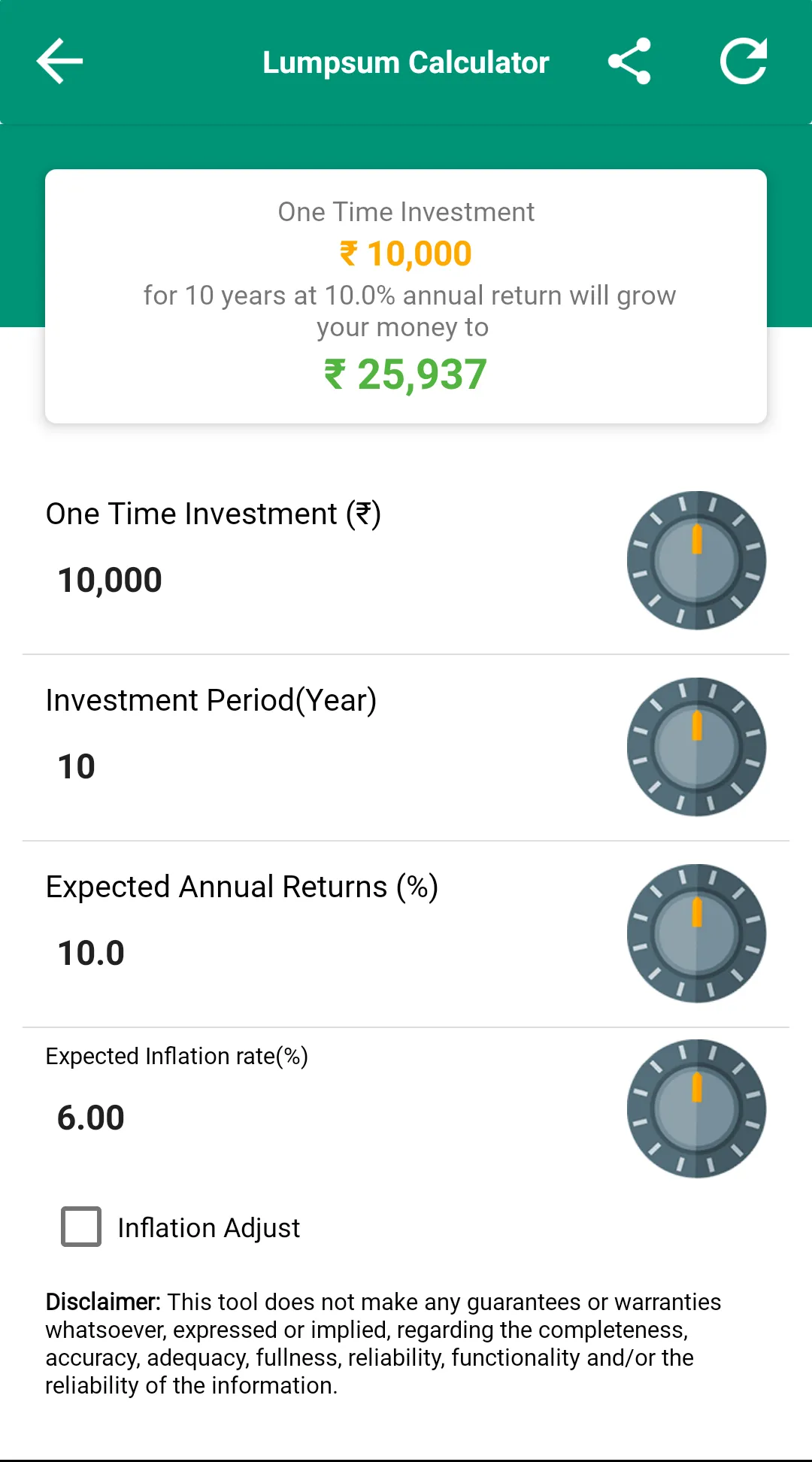Open the share options

(630, 62)
